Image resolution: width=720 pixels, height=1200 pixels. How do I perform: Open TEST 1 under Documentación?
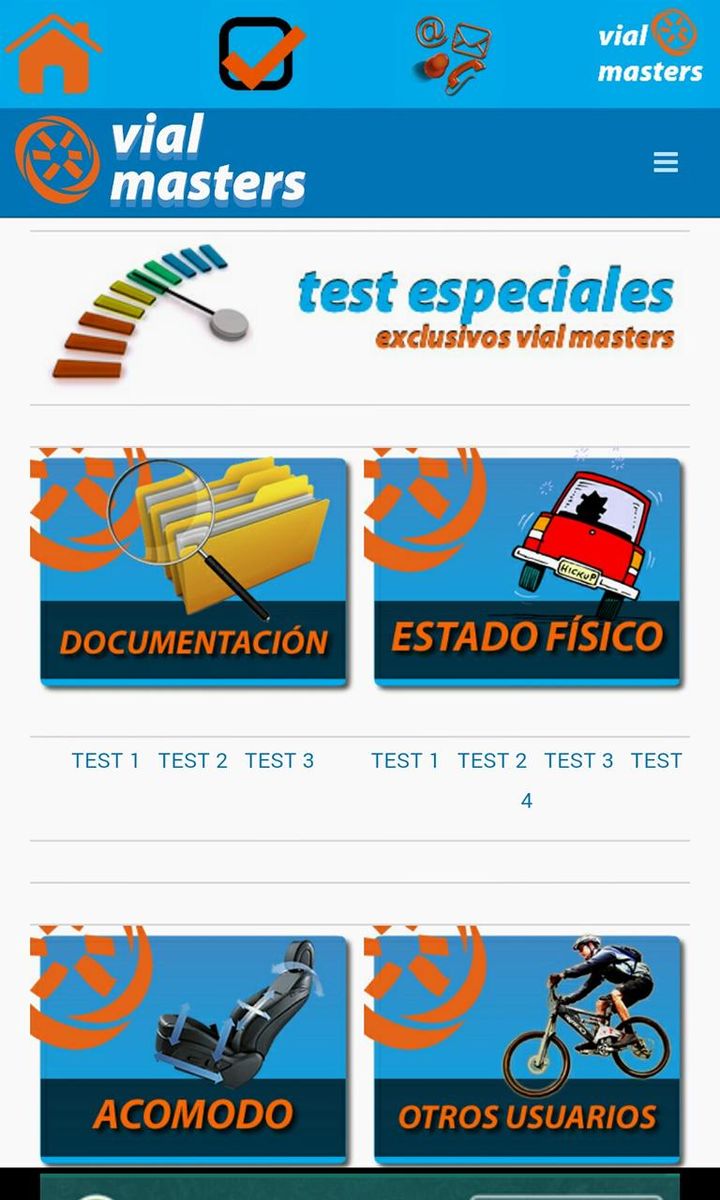tap(107, 760)
